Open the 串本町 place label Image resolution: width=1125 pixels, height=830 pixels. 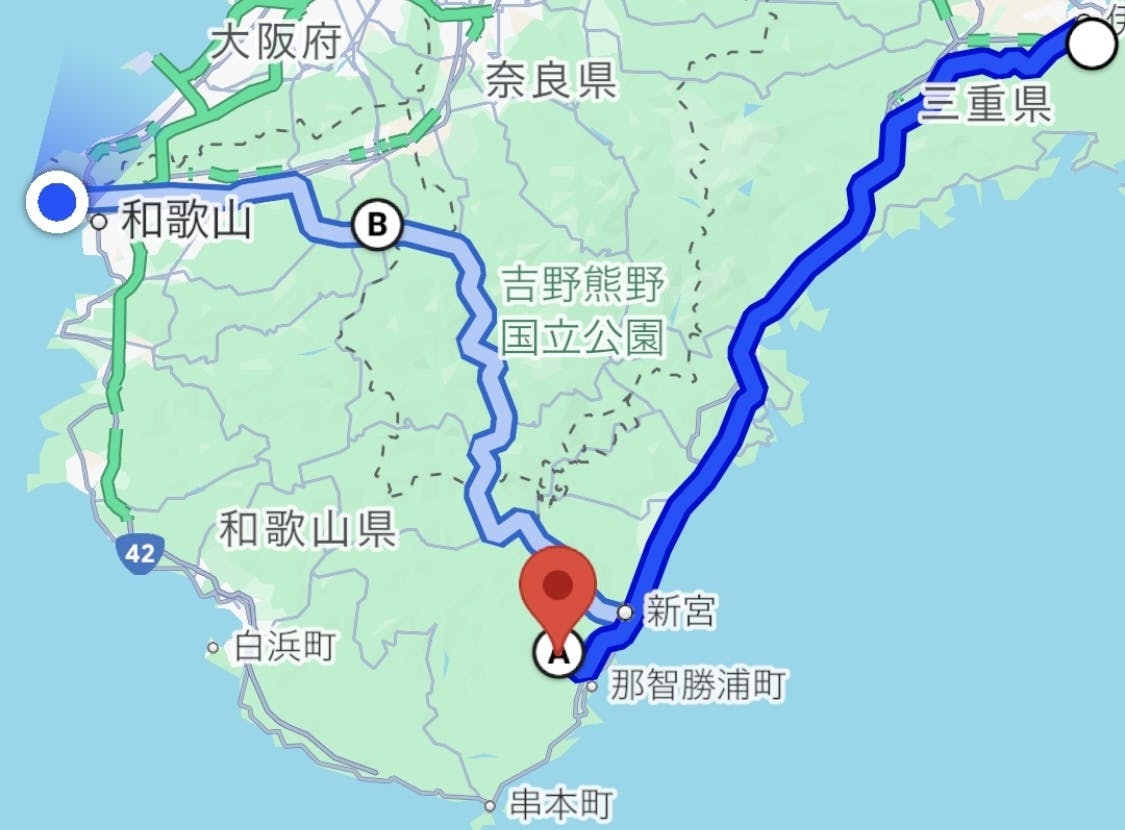point(561,803)
